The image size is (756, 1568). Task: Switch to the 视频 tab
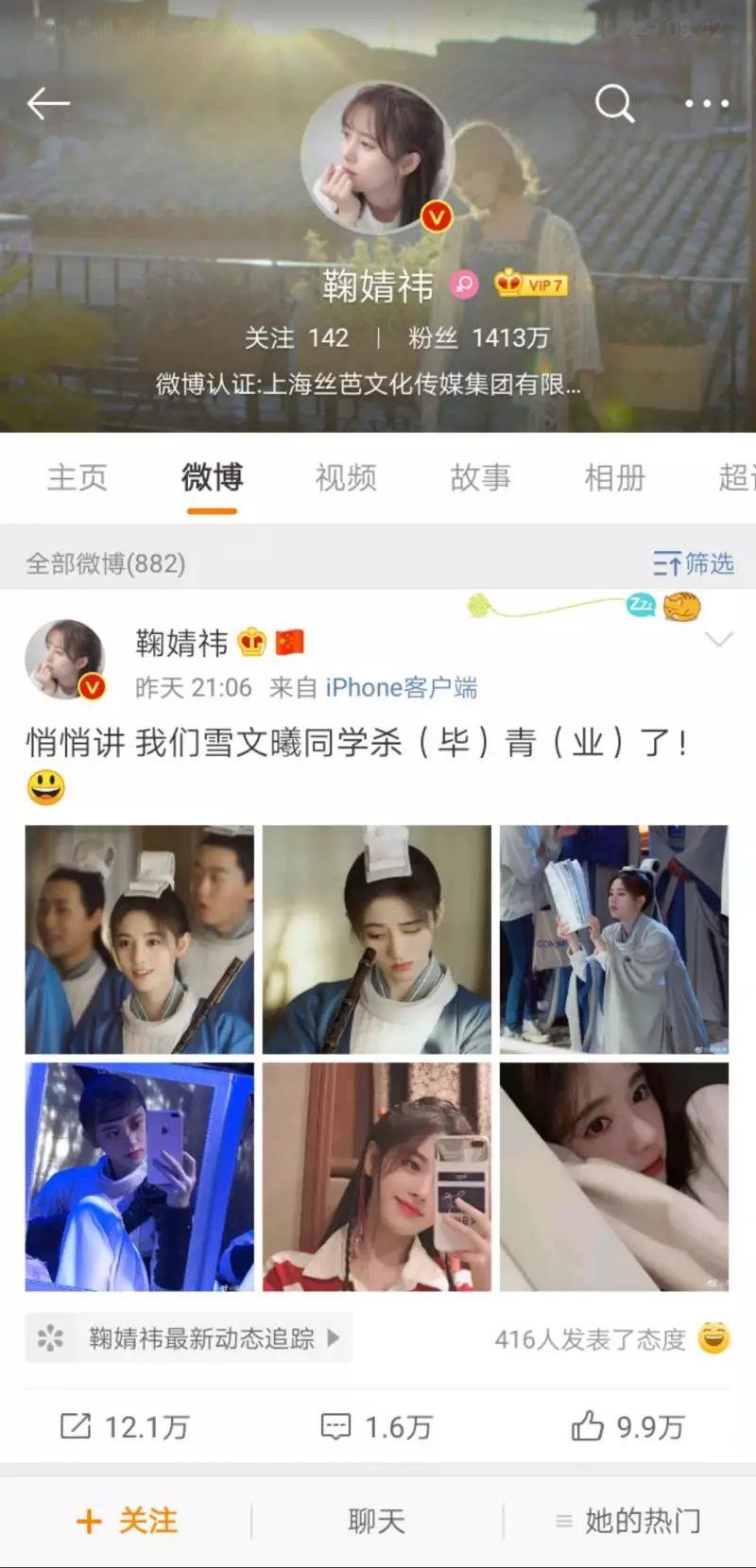pos(346,477)
